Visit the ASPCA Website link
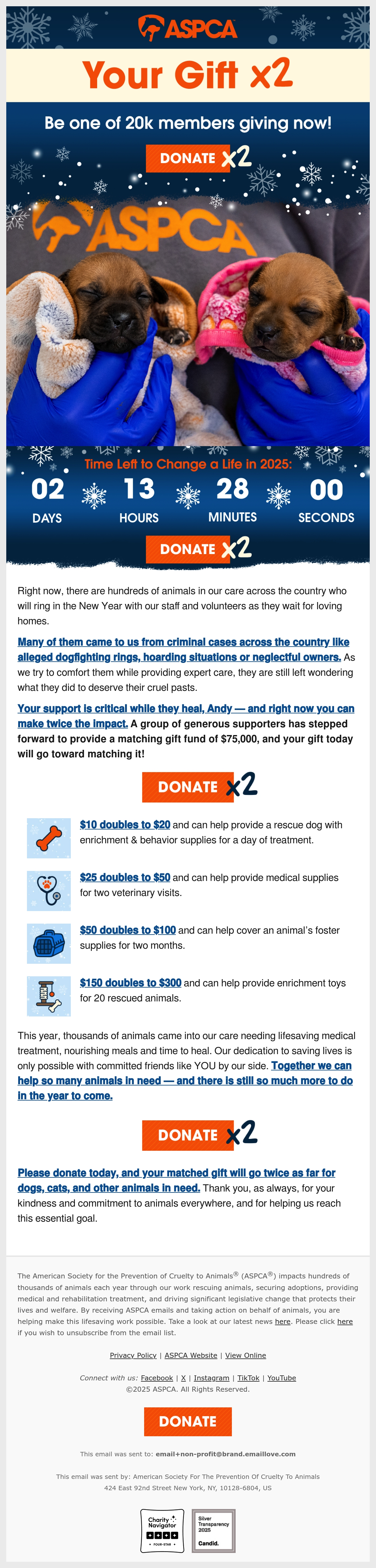The image size is (376, 1568). point(191,1355)
